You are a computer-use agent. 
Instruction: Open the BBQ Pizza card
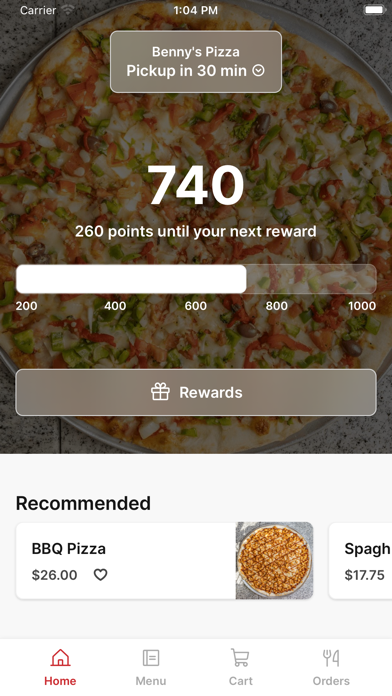point(165,561)
